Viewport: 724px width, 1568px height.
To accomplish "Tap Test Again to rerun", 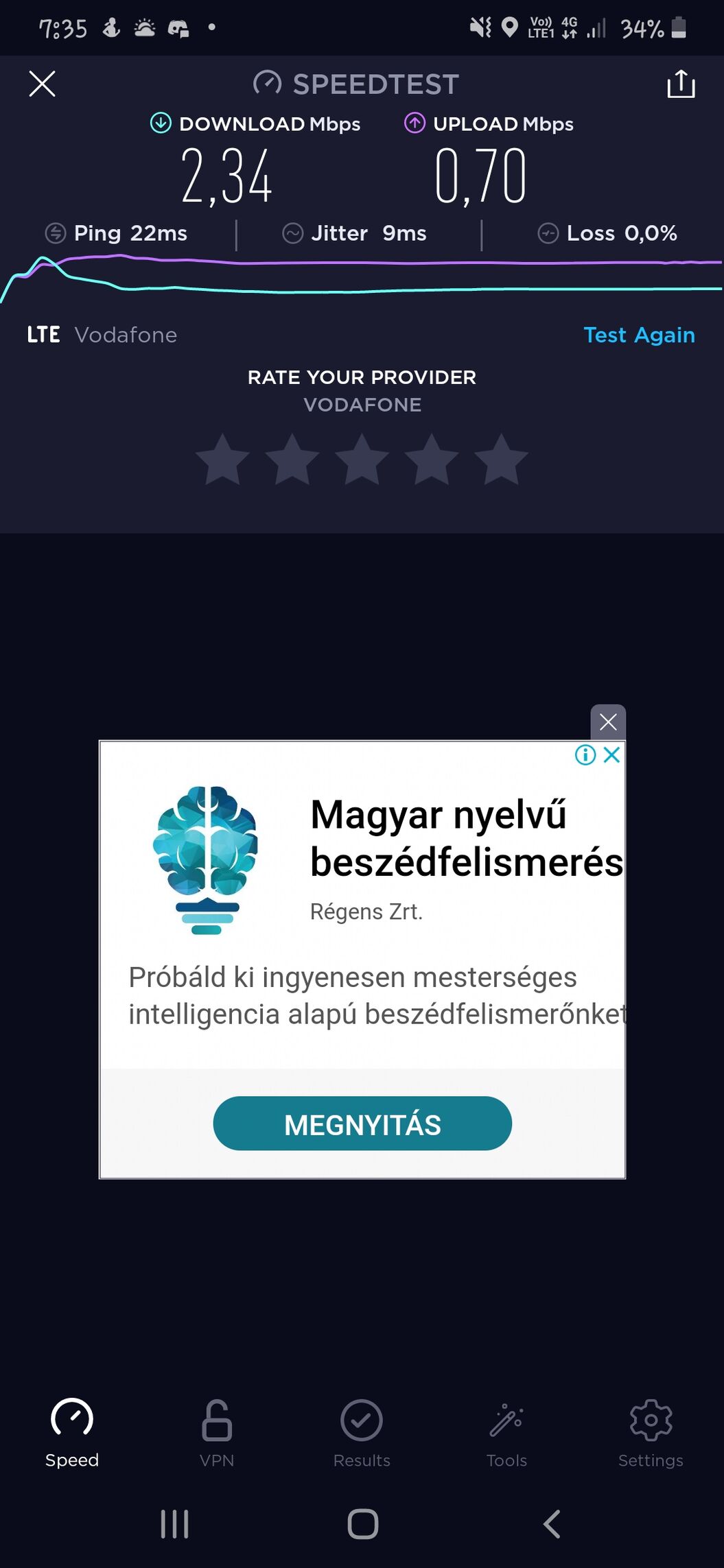I will [639, 335].
